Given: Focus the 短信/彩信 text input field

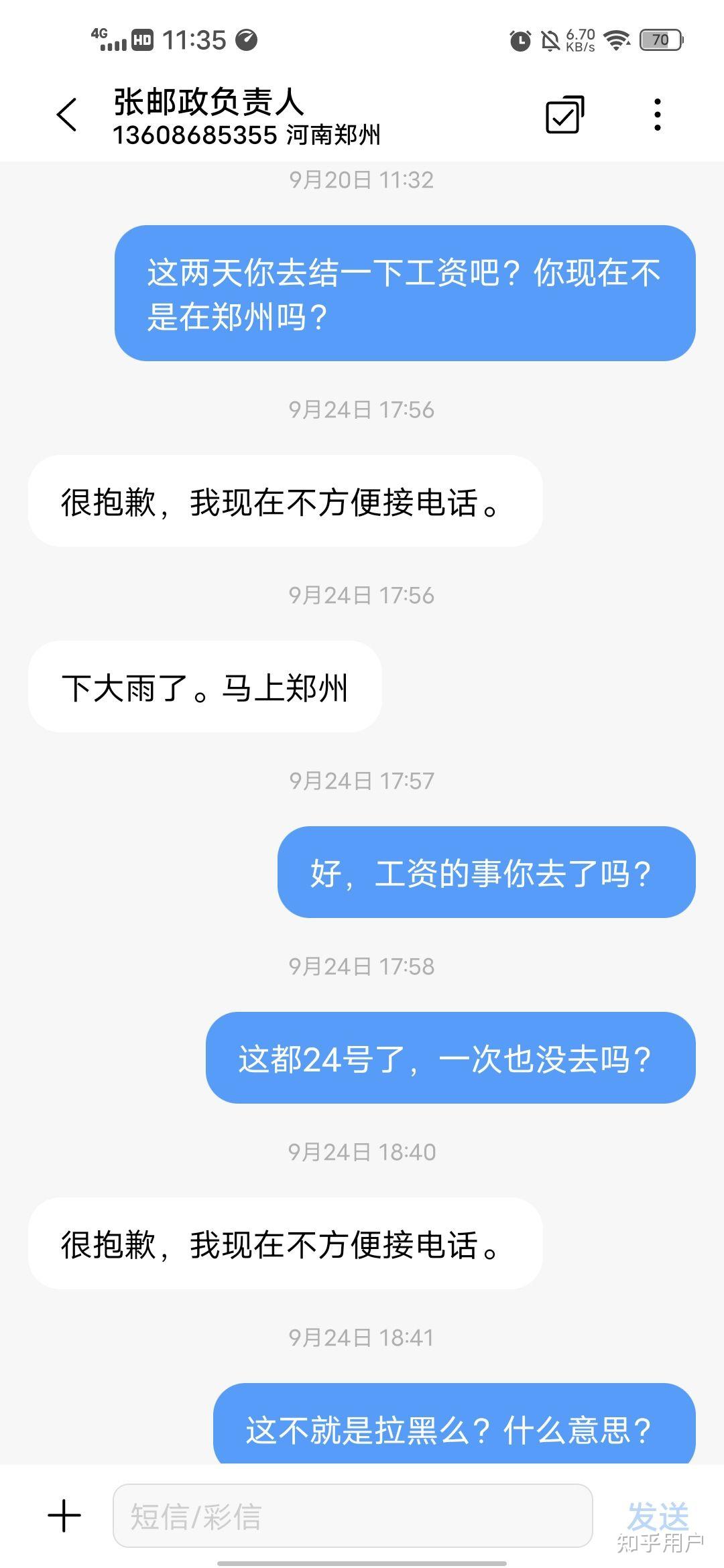Looking at the screenshot, I should 352,1515.
